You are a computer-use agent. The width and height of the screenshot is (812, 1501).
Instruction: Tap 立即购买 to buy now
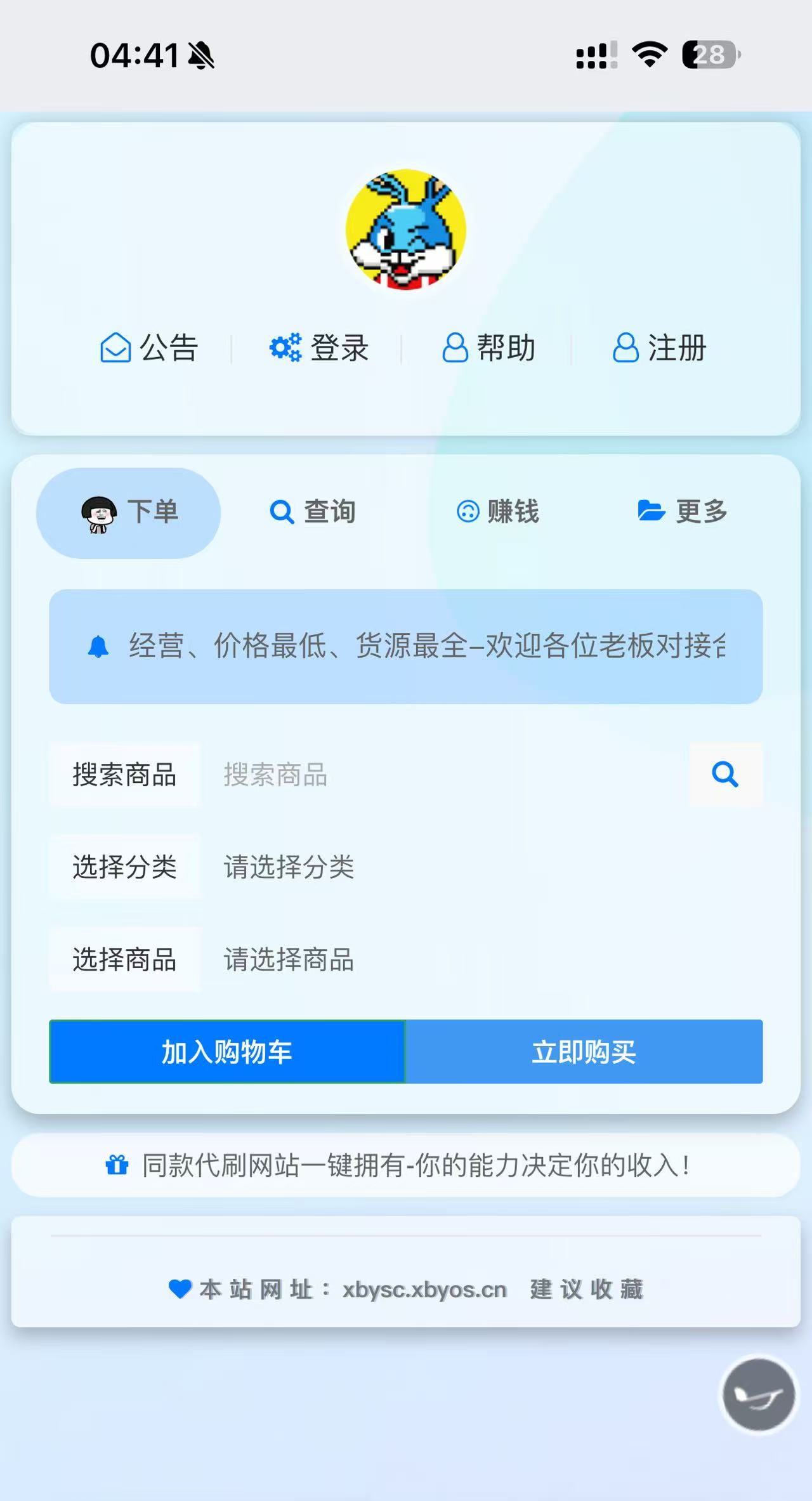(584, 1052)
